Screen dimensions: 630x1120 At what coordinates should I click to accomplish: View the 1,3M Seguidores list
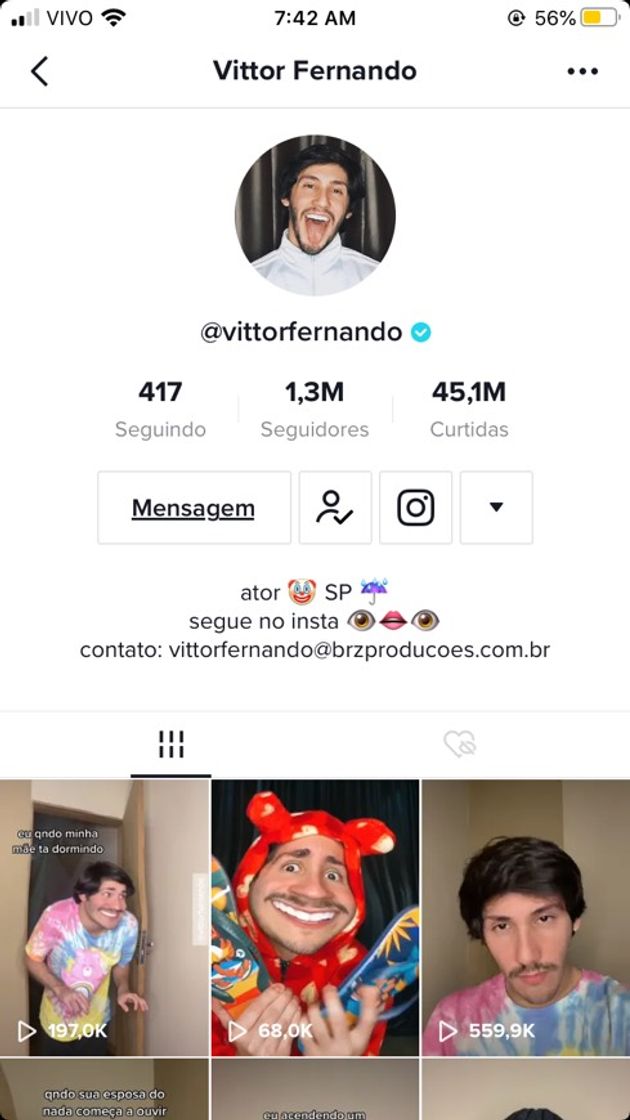314,409
